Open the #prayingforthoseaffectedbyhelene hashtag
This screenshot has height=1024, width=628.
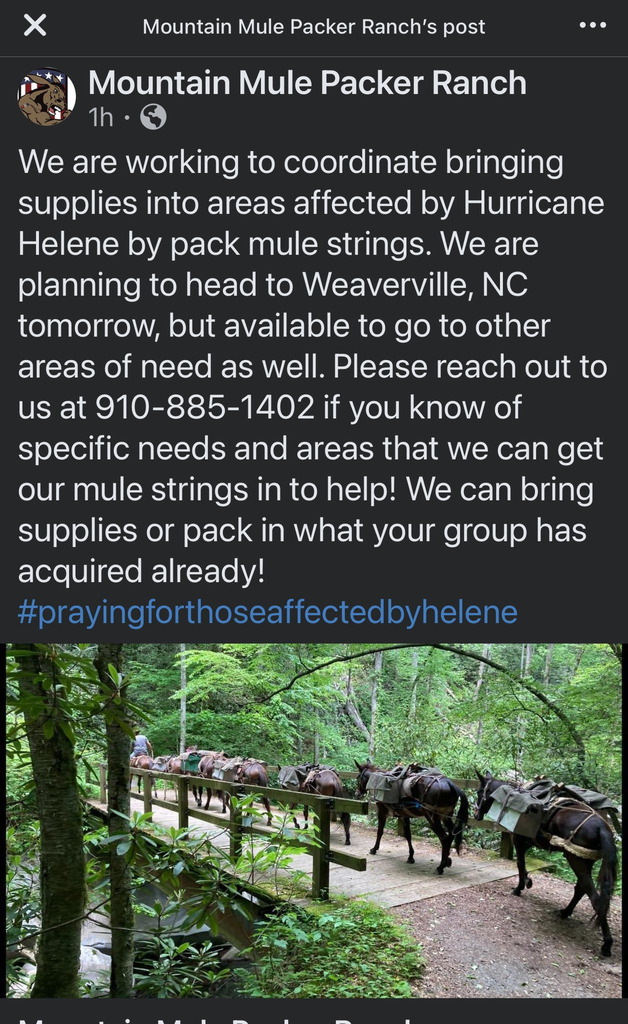268,612
